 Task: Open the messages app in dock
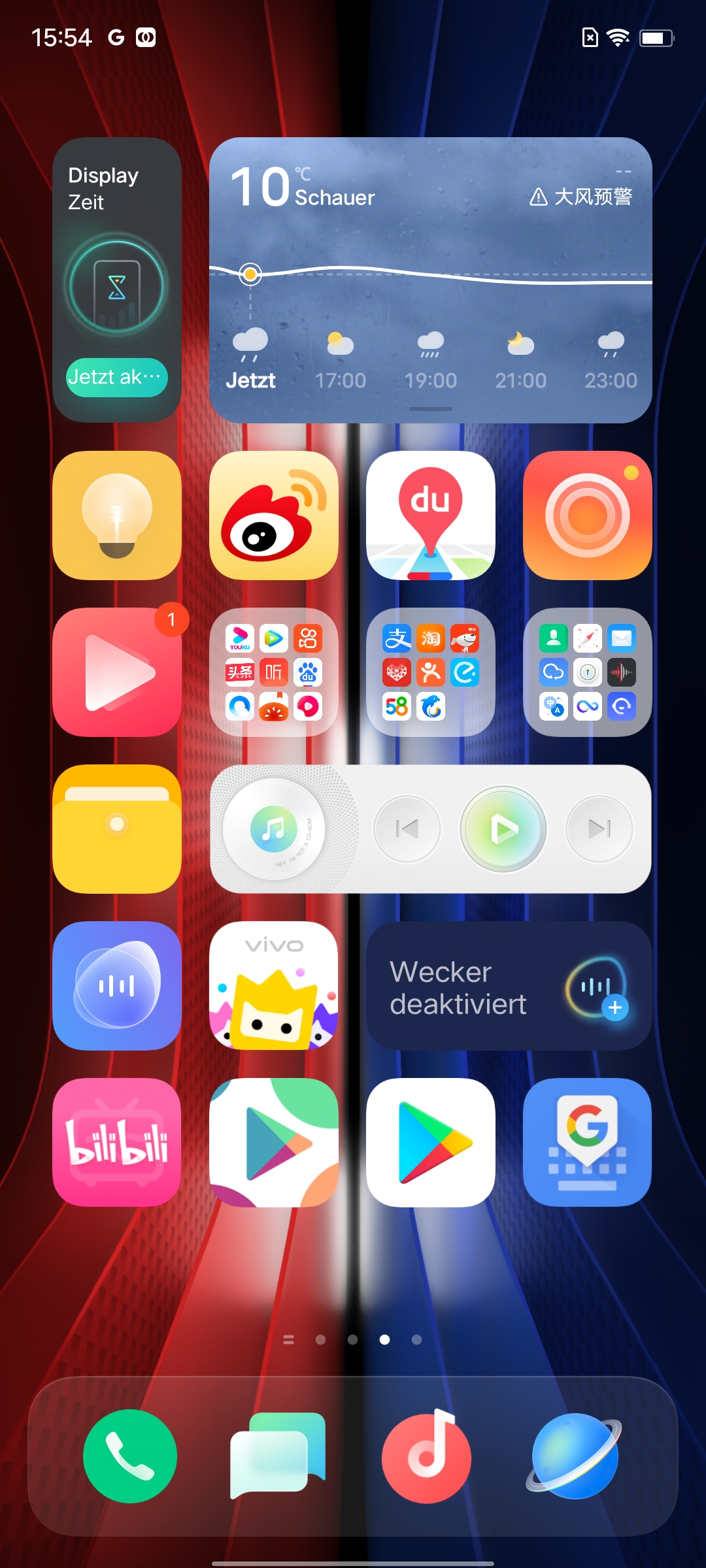click(278, 1456)
